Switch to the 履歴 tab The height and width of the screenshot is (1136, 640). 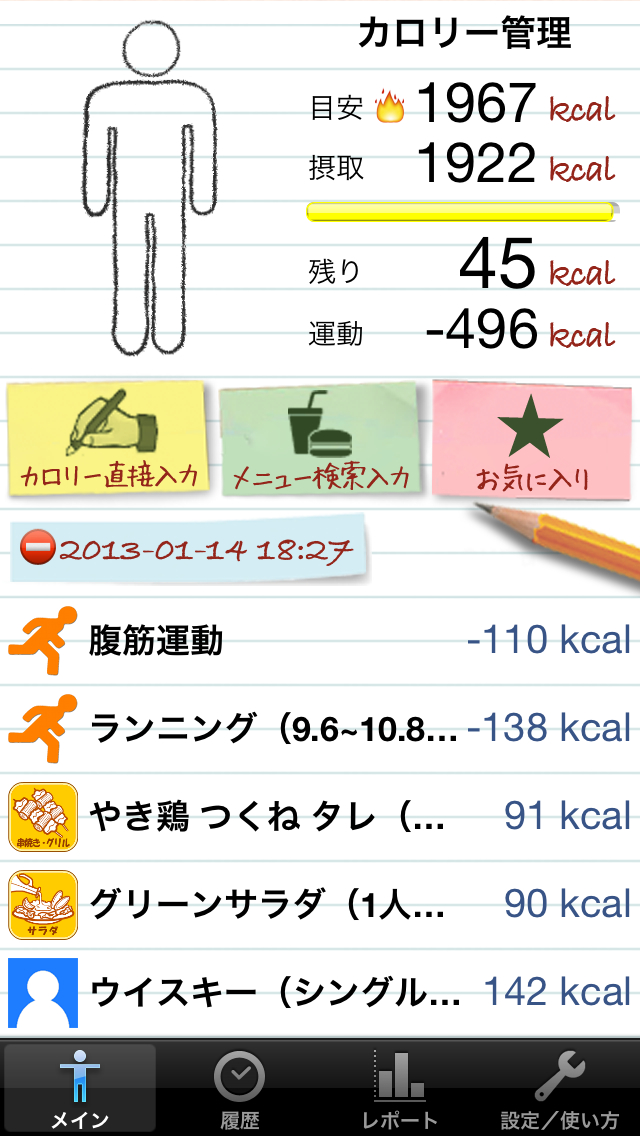240,1090
